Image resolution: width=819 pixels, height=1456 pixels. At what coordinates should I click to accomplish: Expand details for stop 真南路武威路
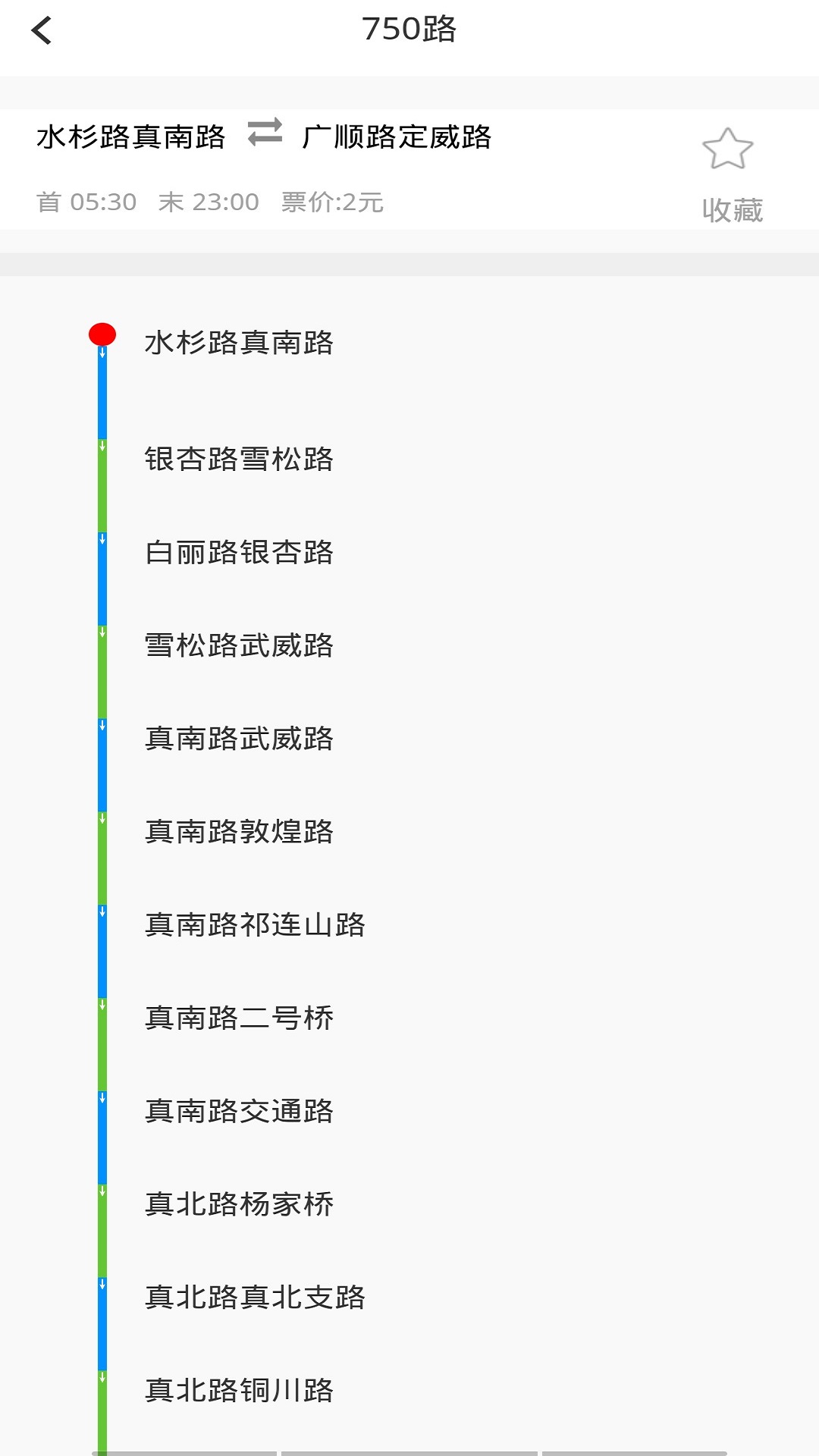coord(239,739)
